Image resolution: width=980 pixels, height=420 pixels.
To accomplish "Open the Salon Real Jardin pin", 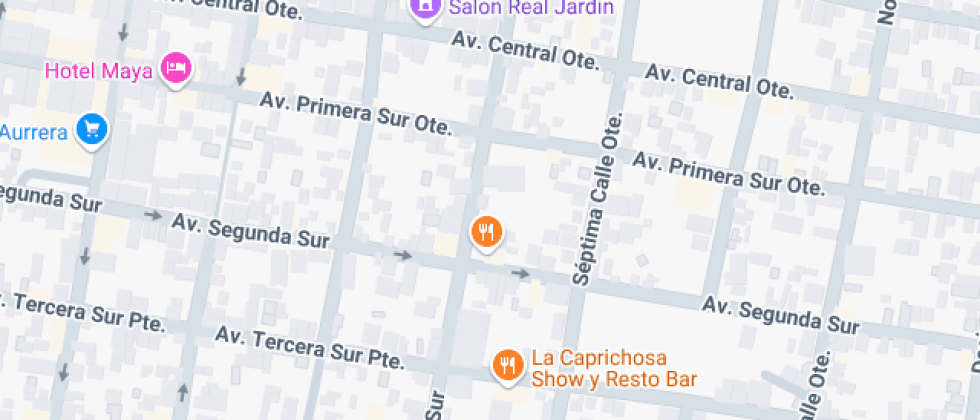I will (425, 8).
